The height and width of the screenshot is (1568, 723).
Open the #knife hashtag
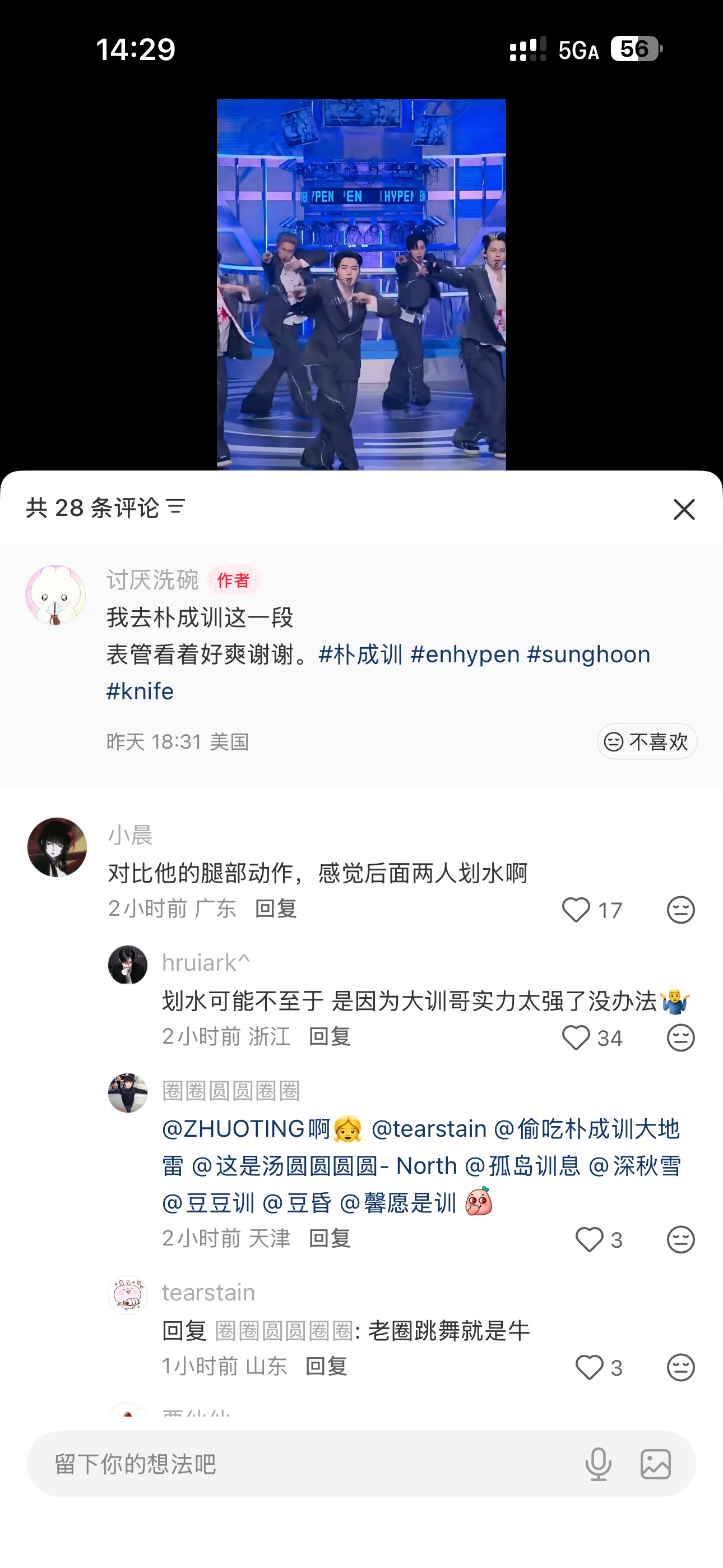tap(140, 691)
